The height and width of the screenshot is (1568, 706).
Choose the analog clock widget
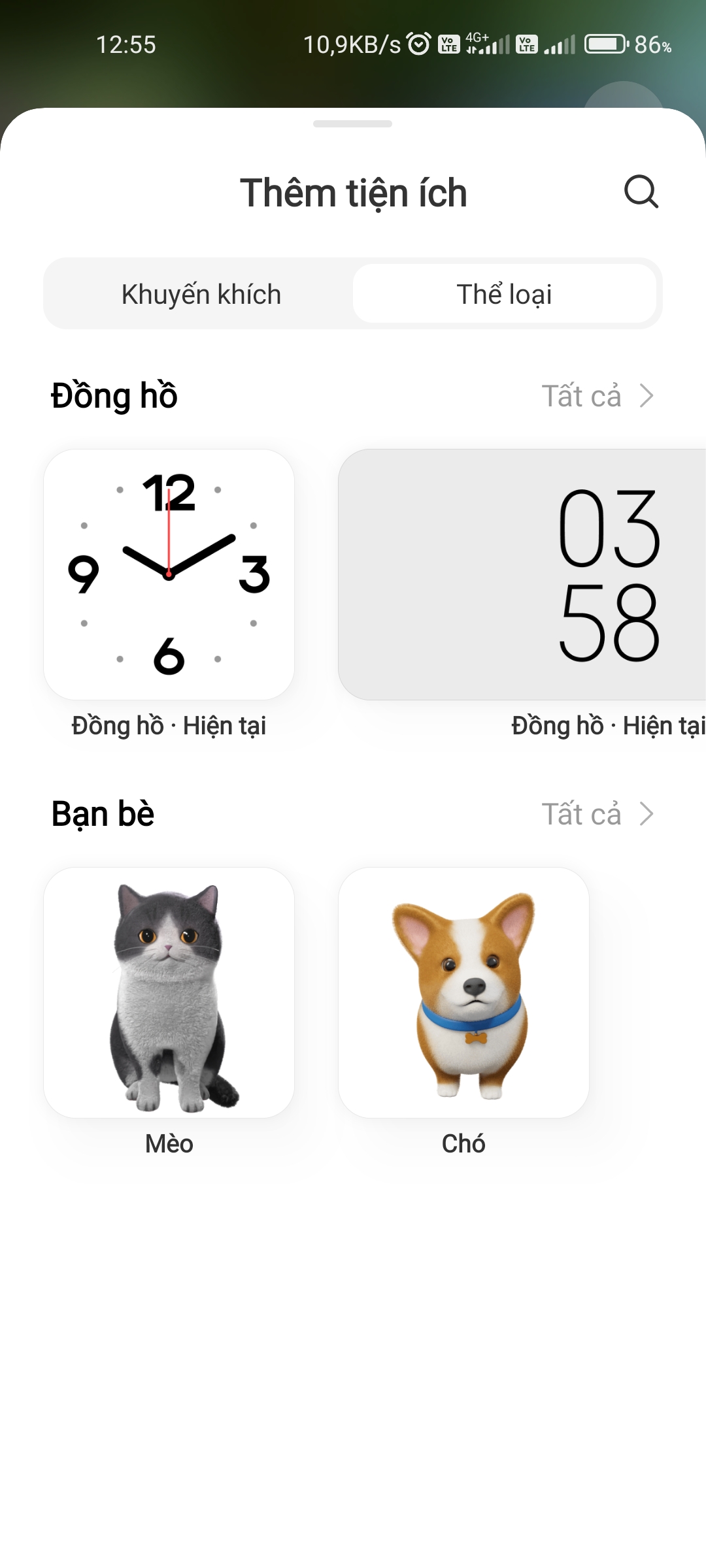(169, 574)
